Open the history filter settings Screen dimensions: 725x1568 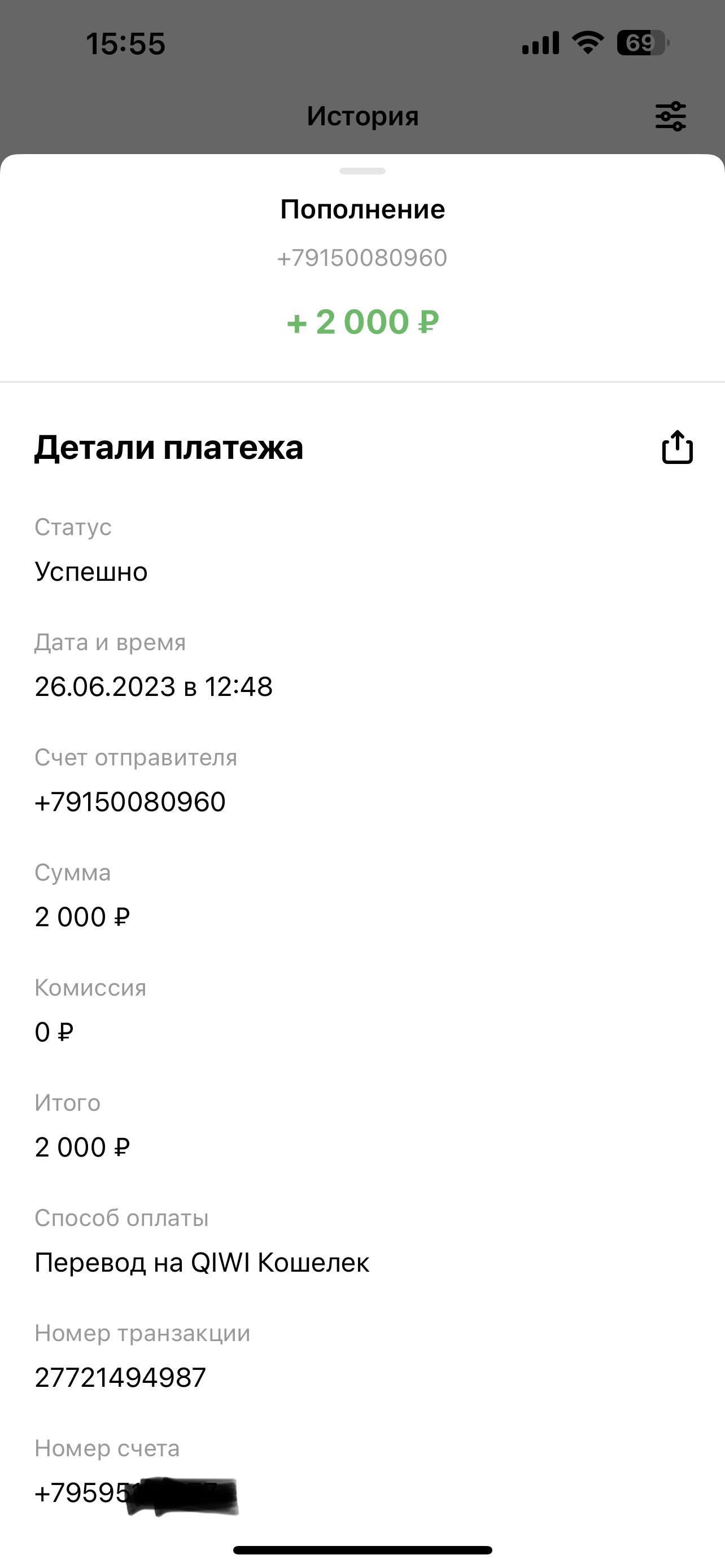(670, 116)
